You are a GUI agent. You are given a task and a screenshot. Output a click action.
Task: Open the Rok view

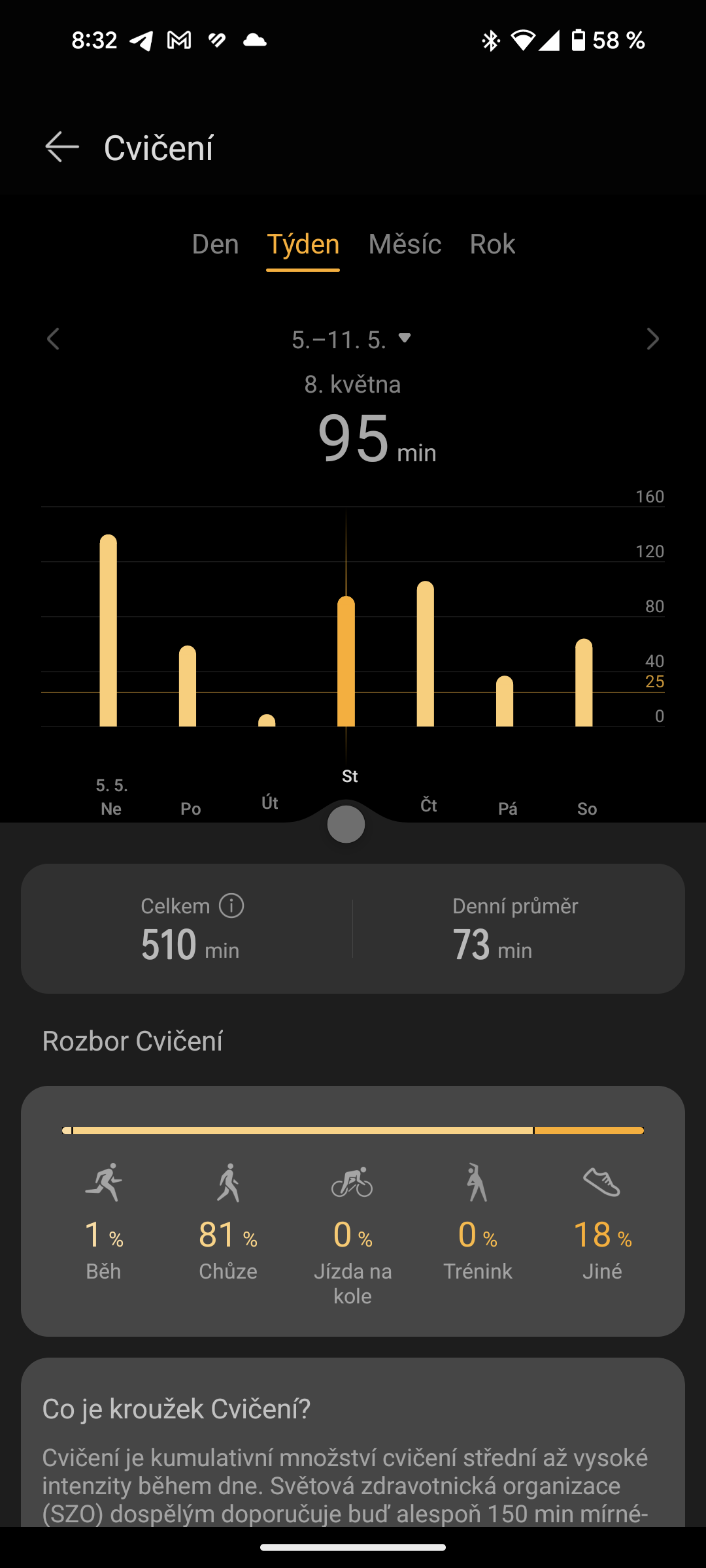coord(492,244)
